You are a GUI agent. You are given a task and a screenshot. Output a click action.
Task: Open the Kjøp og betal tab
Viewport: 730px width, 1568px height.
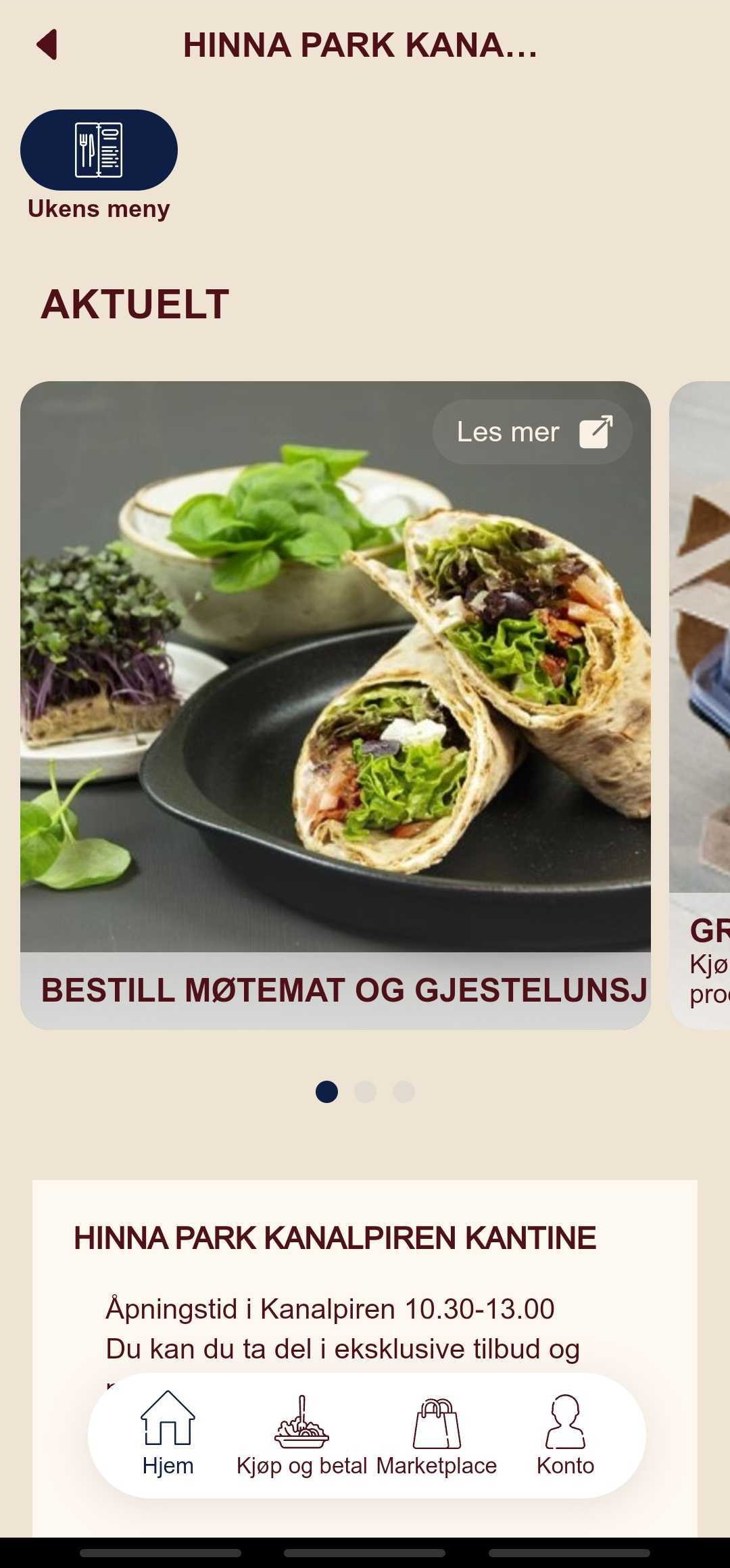301,1434
